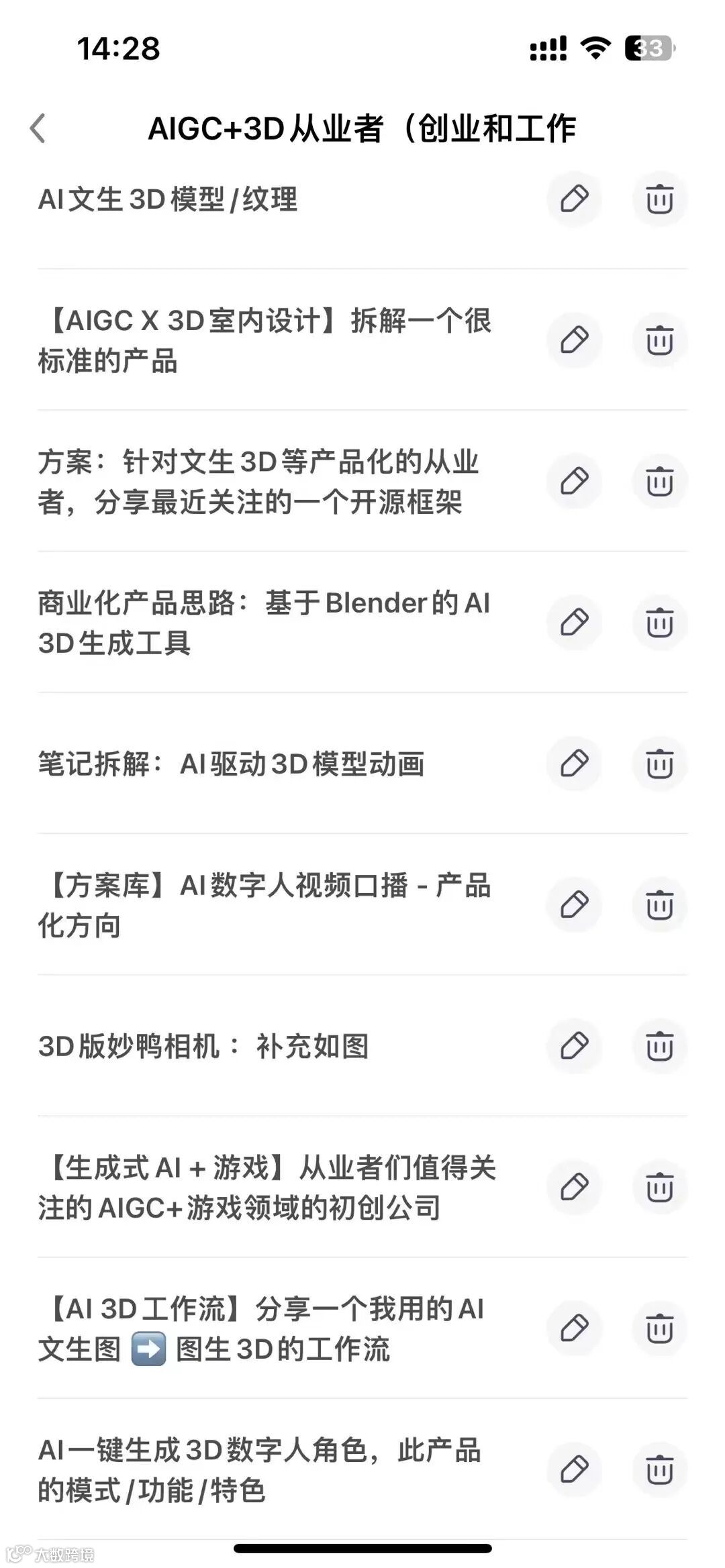Open '3D版妙鸭相机：补充如图'
Image resolution: width=725 pixels, height=1568 pixels.
[203, 1046]
